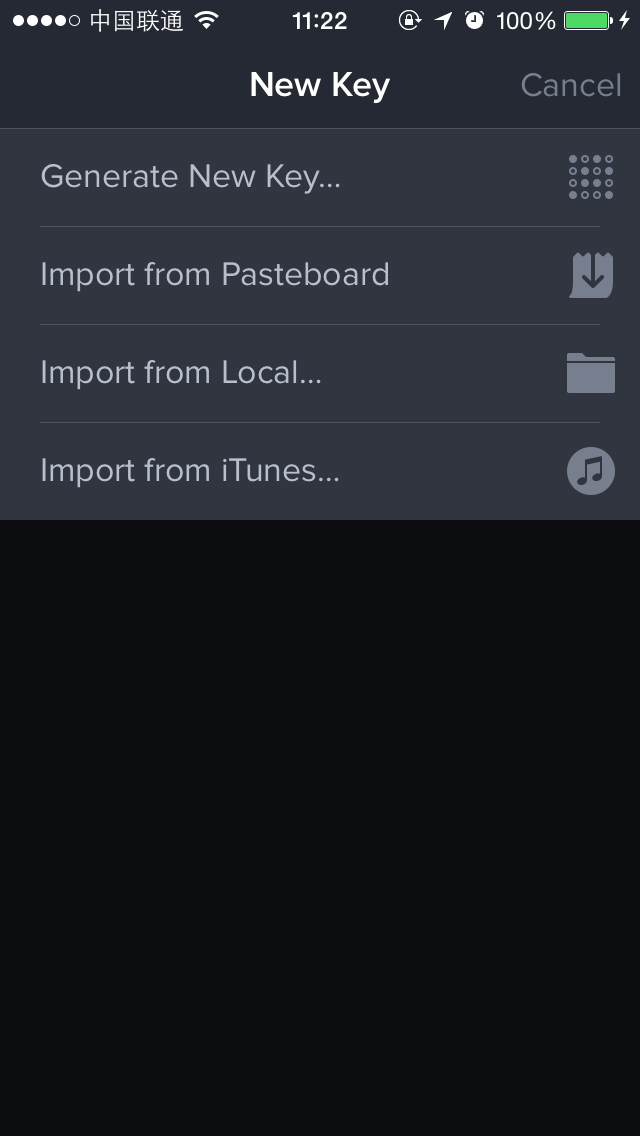Choose Import from Pasteboard
The height and width of the screenshot is (1136, 640).
point(215,275)
